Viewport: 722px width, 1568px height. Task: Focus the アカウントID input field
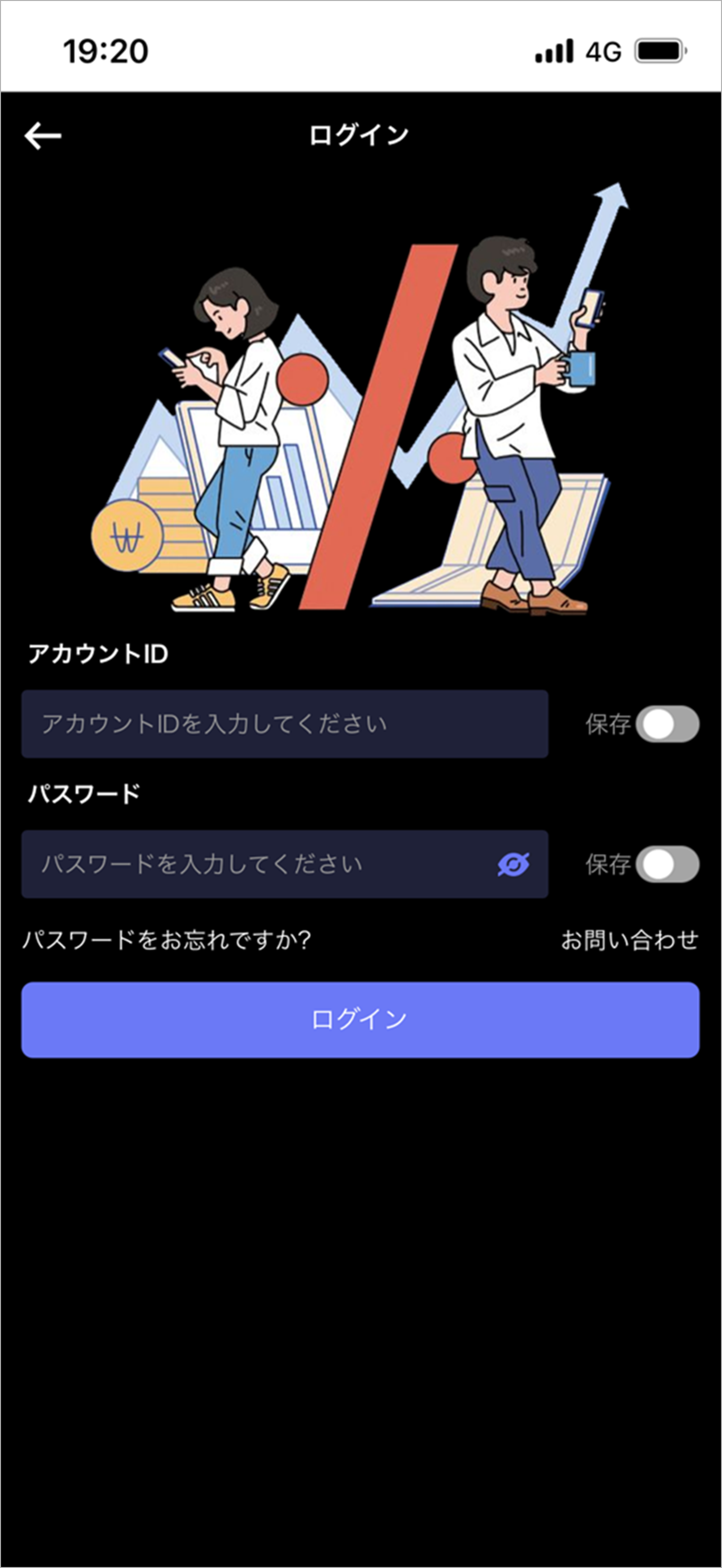point(284,724)
